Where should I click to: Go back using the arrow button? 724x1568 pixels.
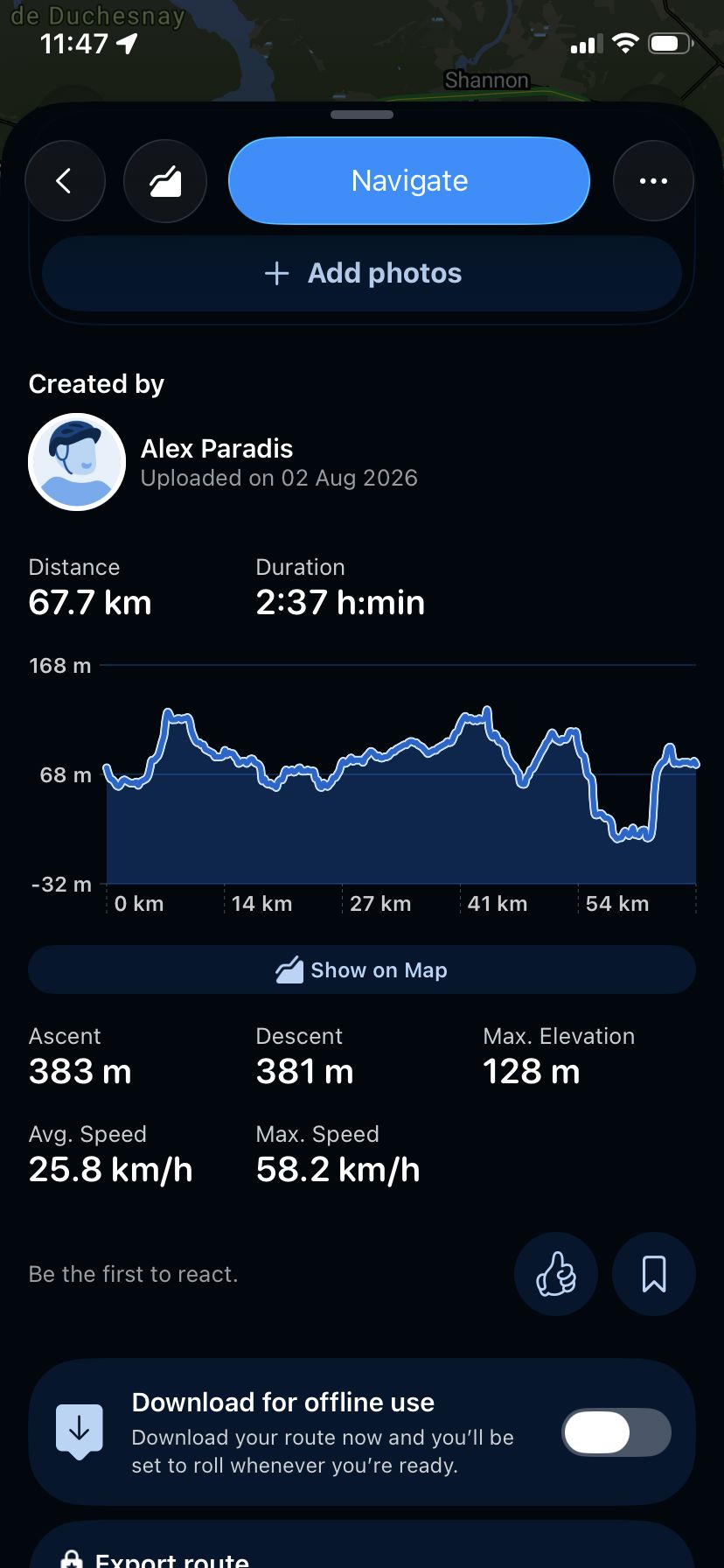point(65,181)
